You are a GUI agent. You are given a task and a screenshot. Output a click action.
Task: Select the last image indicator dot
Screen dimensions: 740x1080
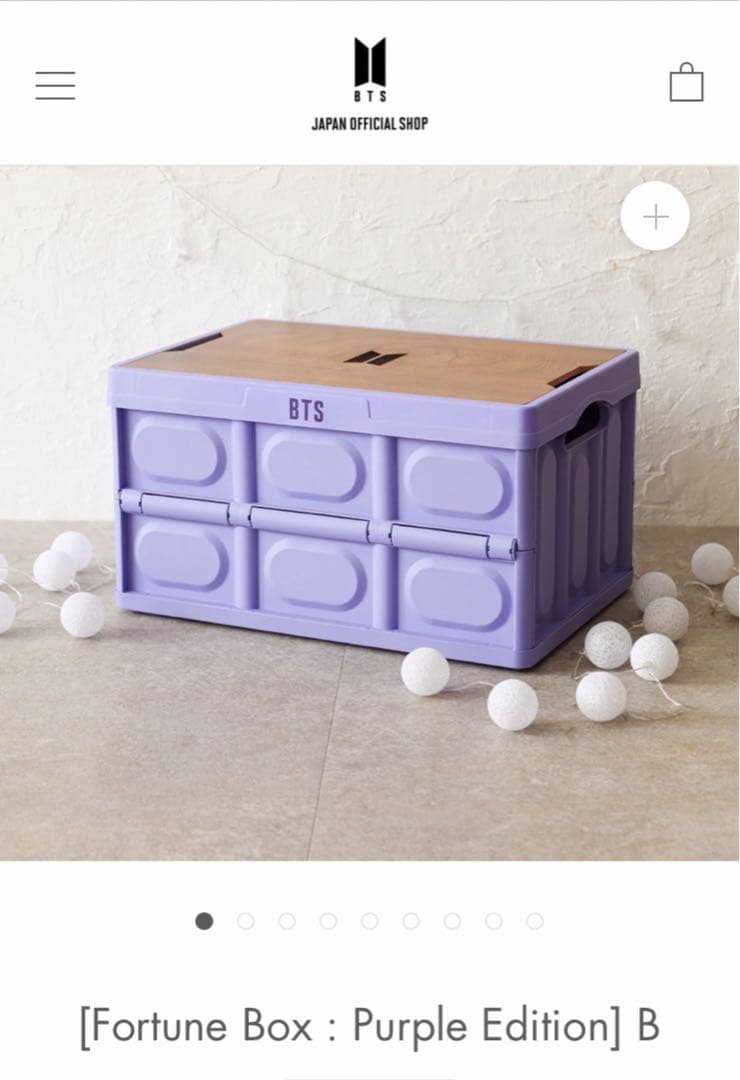[x=535, y=921]
